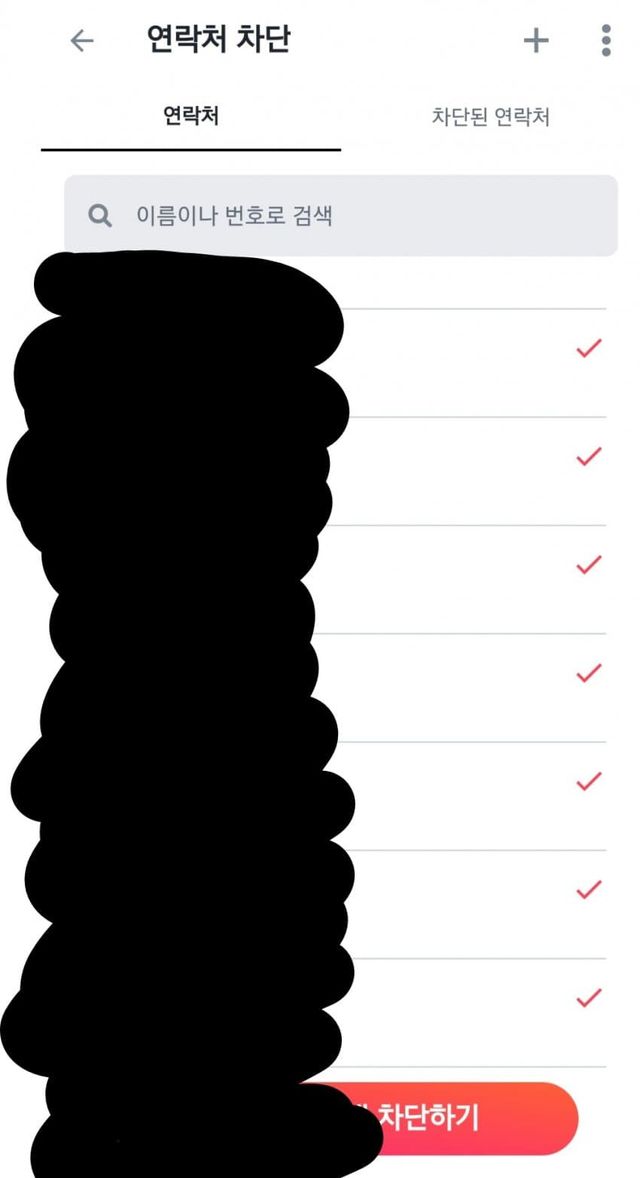
Task: Switch to the 차단된 연락처 tab
Action: 490,117
